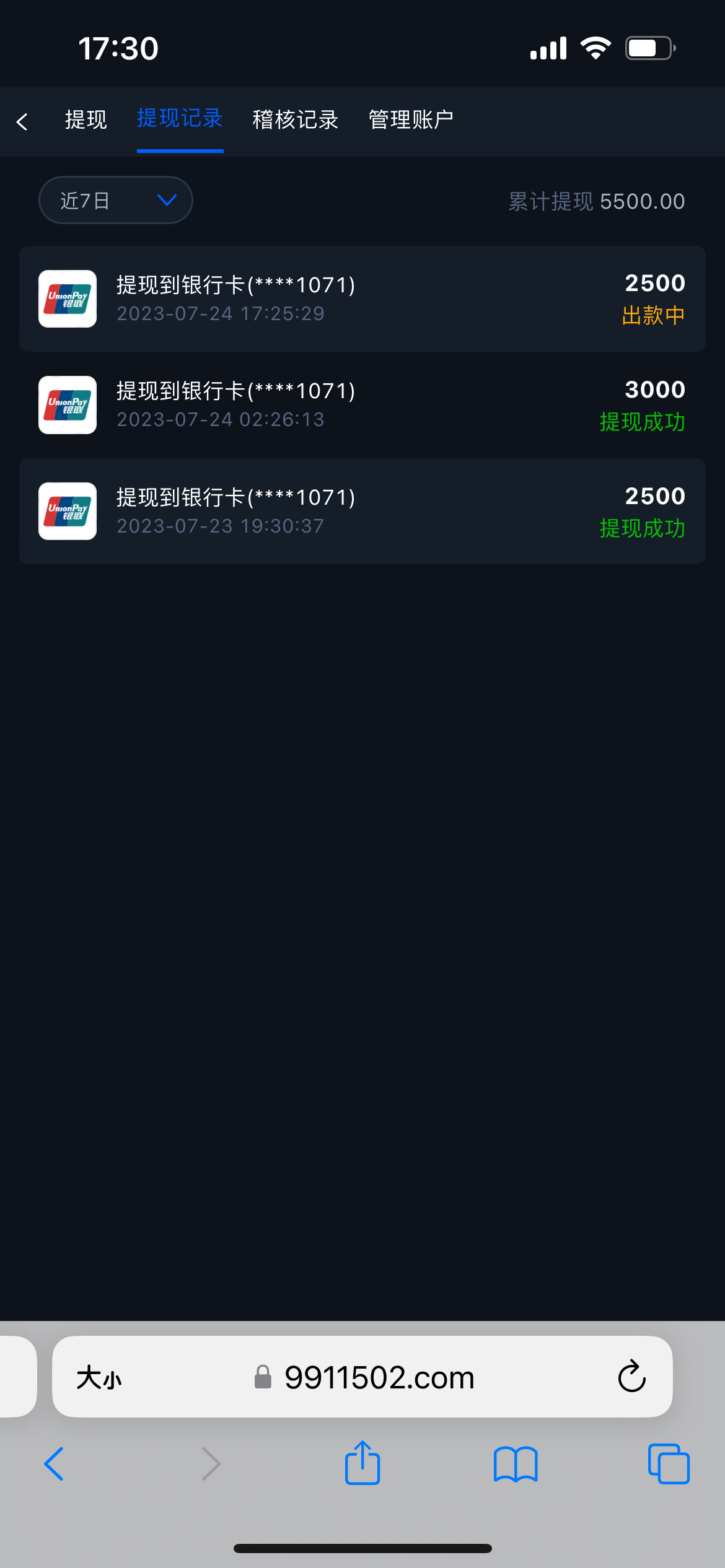Open the 2500 withdrawal marked 出款中

(x=362, y=299)
